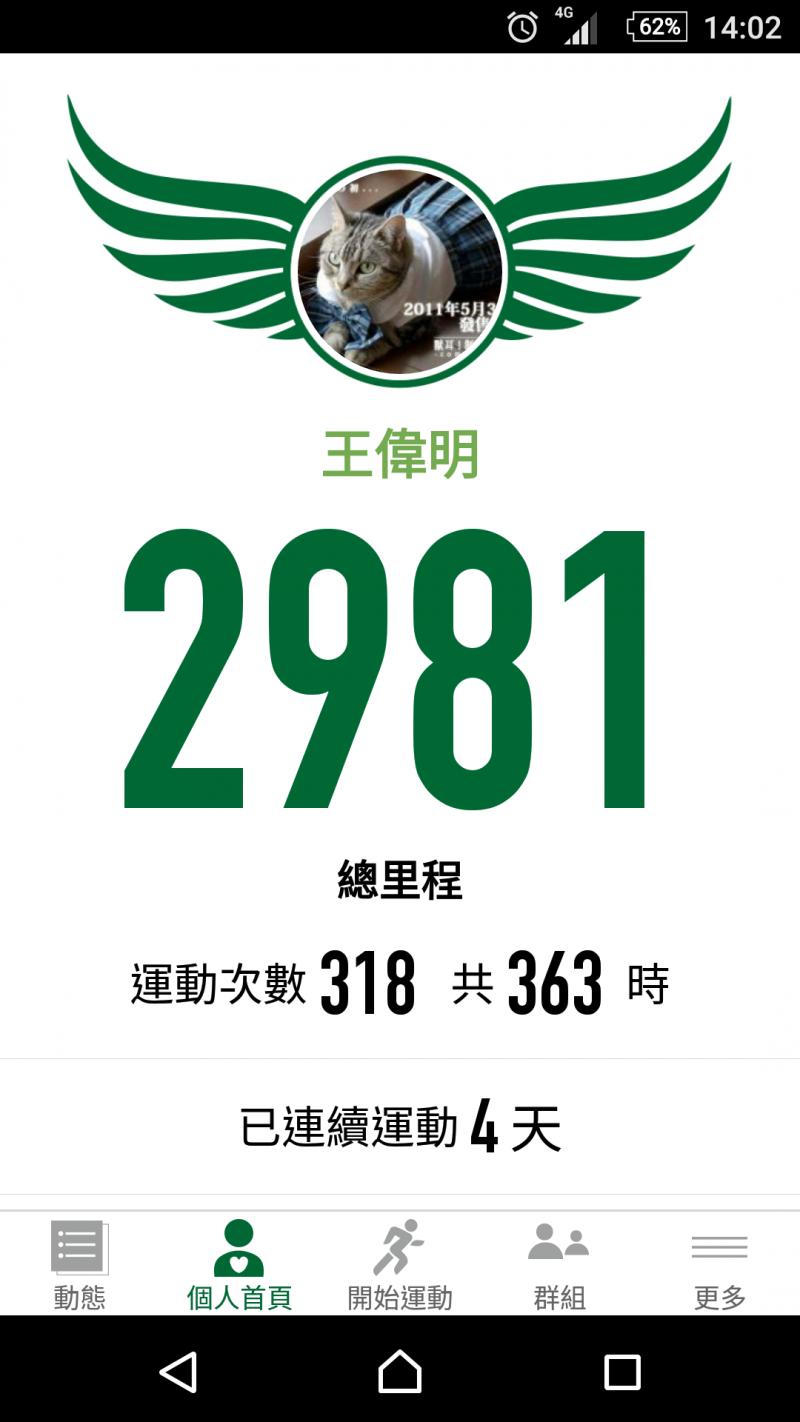The width and height of the screenshot is (800, 1422).
Task: Select the 開始運動 tab
Action: tap(400, 1264)
